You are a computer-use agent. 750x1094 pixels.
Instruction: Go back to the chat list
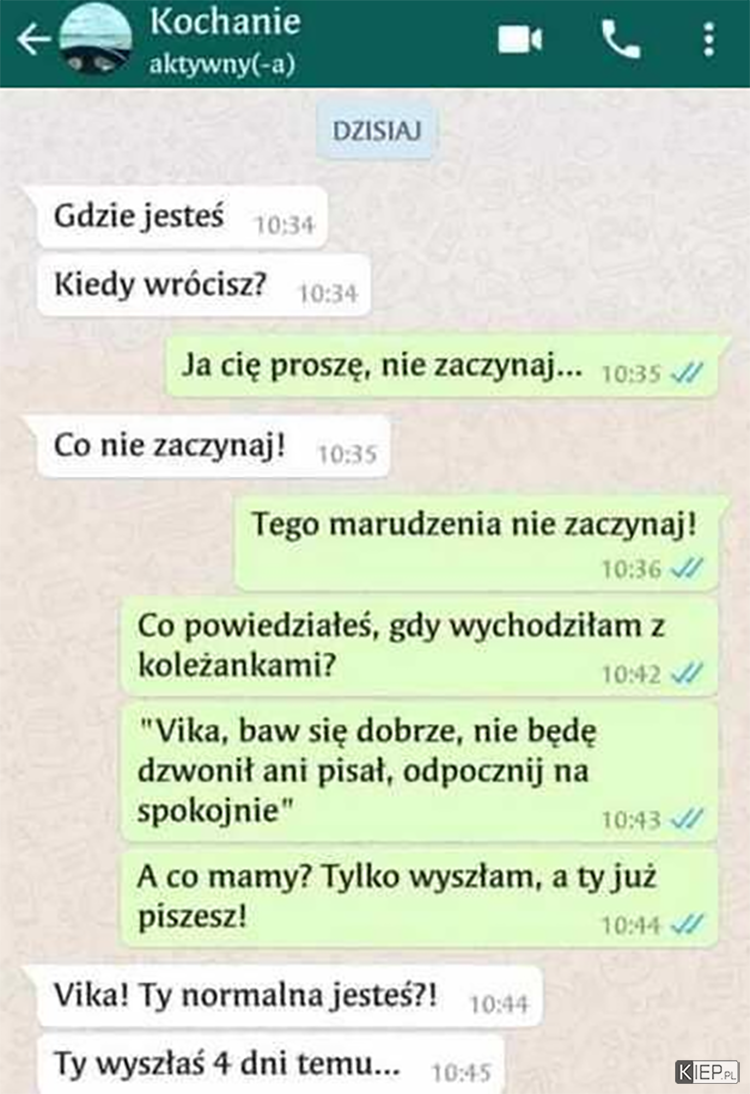(x=32, y=41)
